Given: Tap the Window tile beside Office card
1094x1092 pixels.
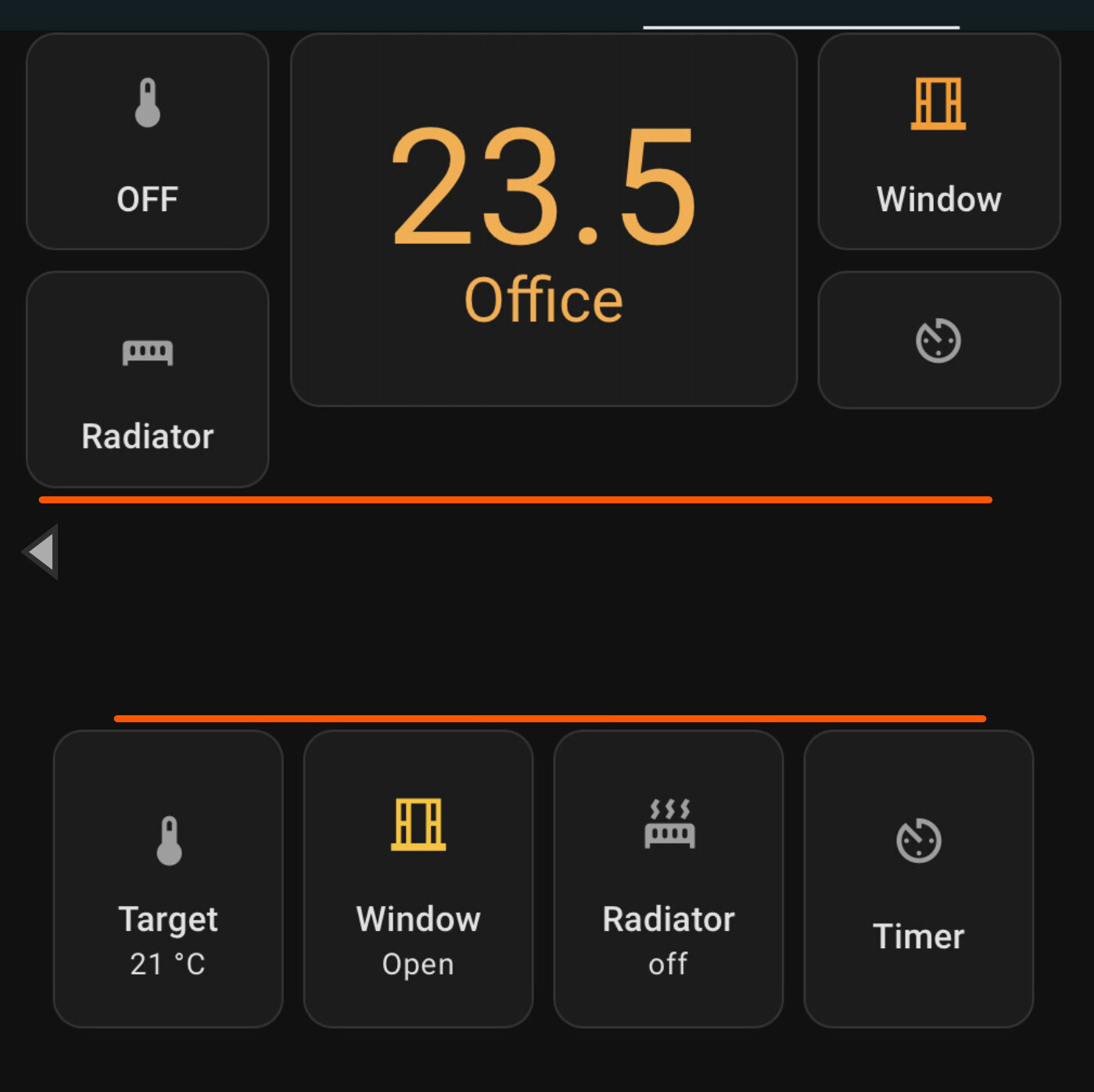Looking at the screenshot, I should point(938,141).
